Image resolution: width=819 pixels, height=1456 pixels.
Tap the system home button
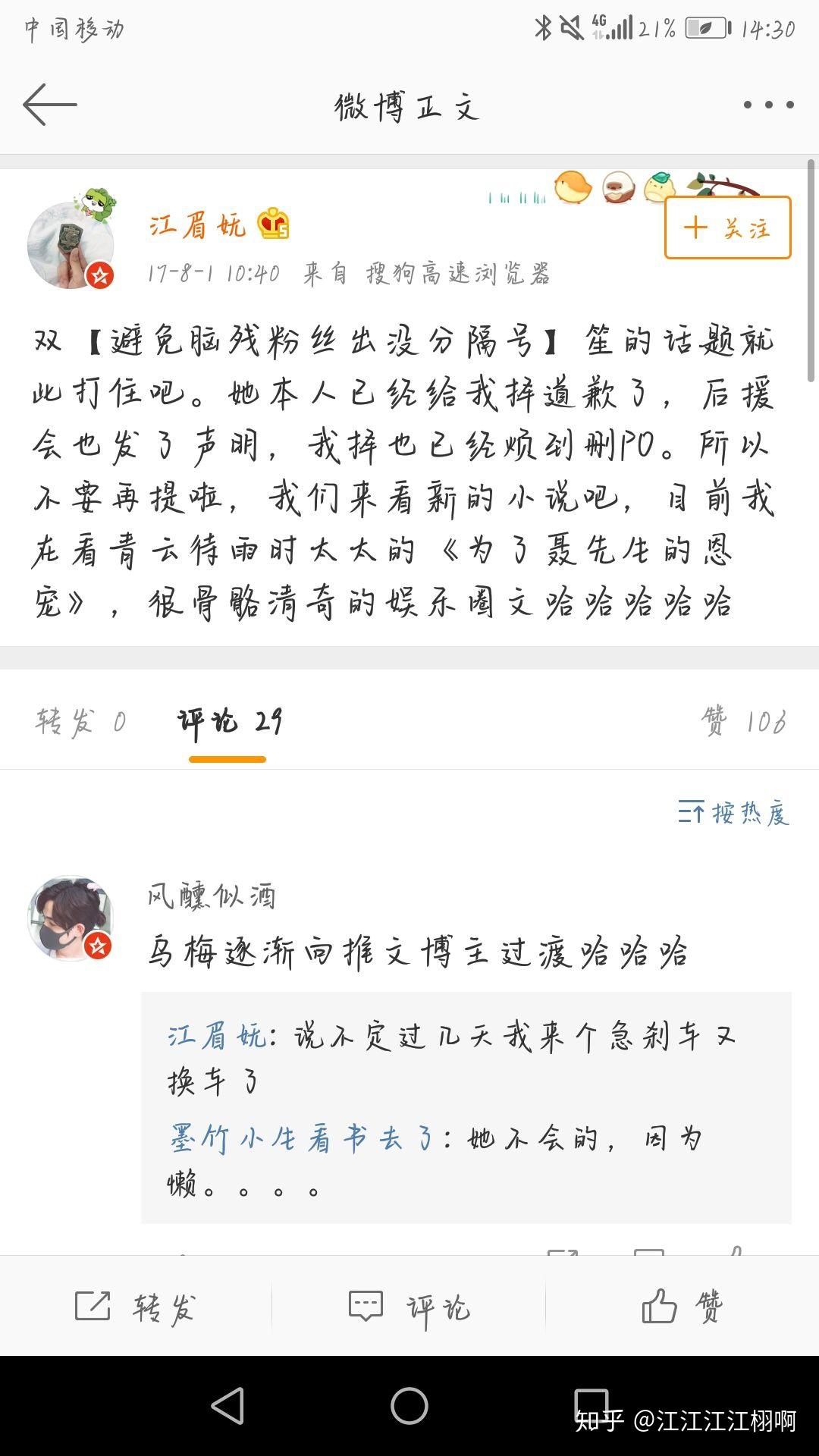coord(409,1406)
